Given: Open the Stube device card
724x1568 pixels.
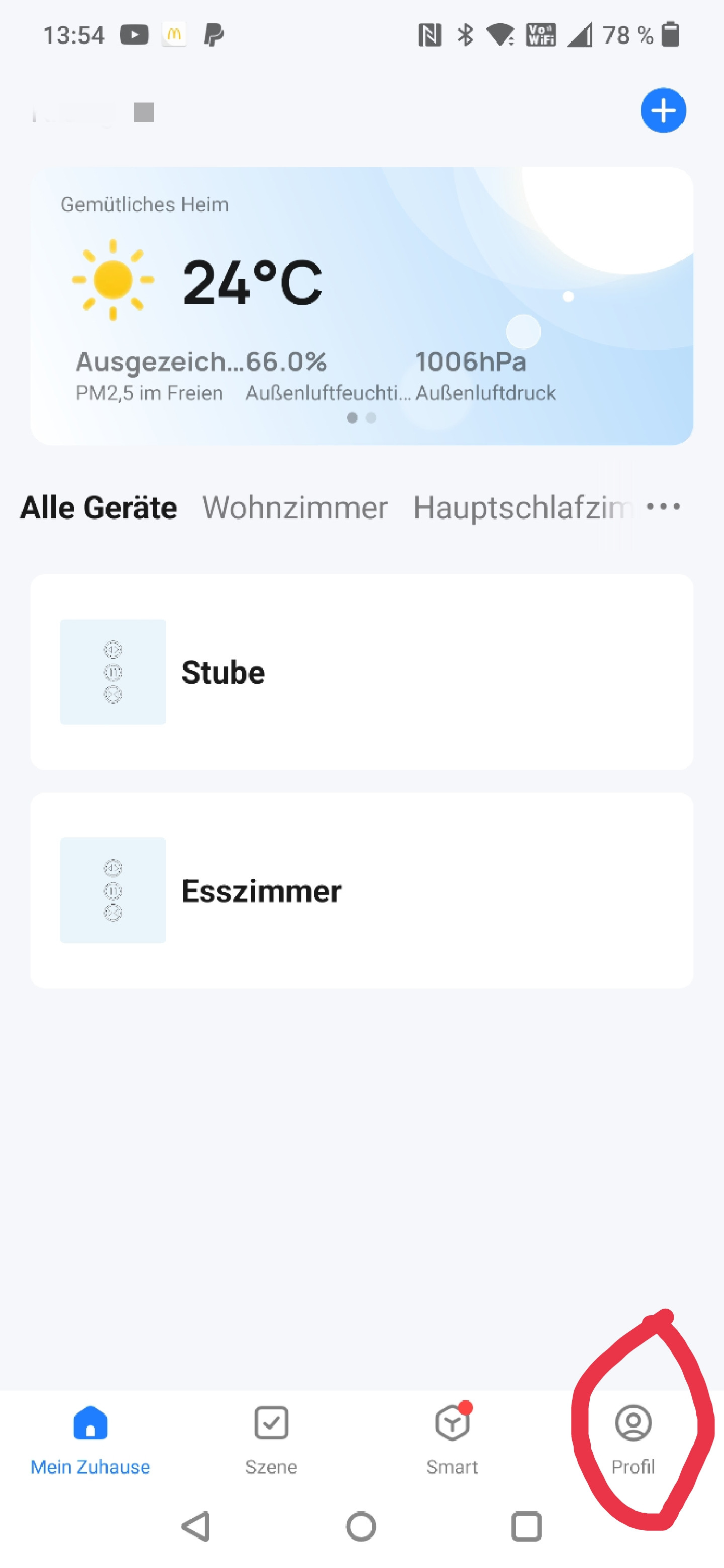Looking at the screenshot, I should pyautogui.click(x=361, y=671).
